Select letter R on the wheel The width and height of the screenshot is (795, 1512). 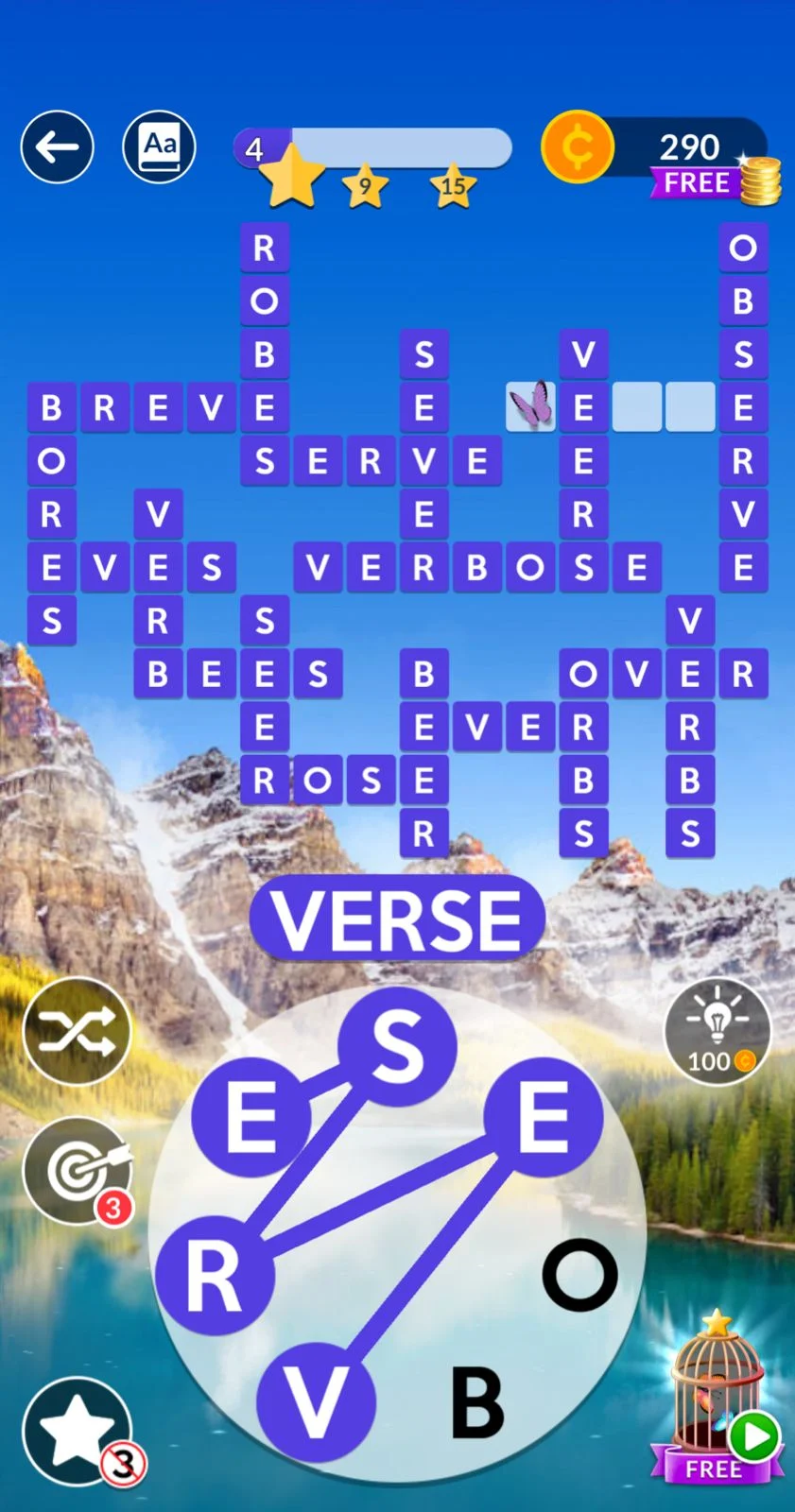[215, 1276]
